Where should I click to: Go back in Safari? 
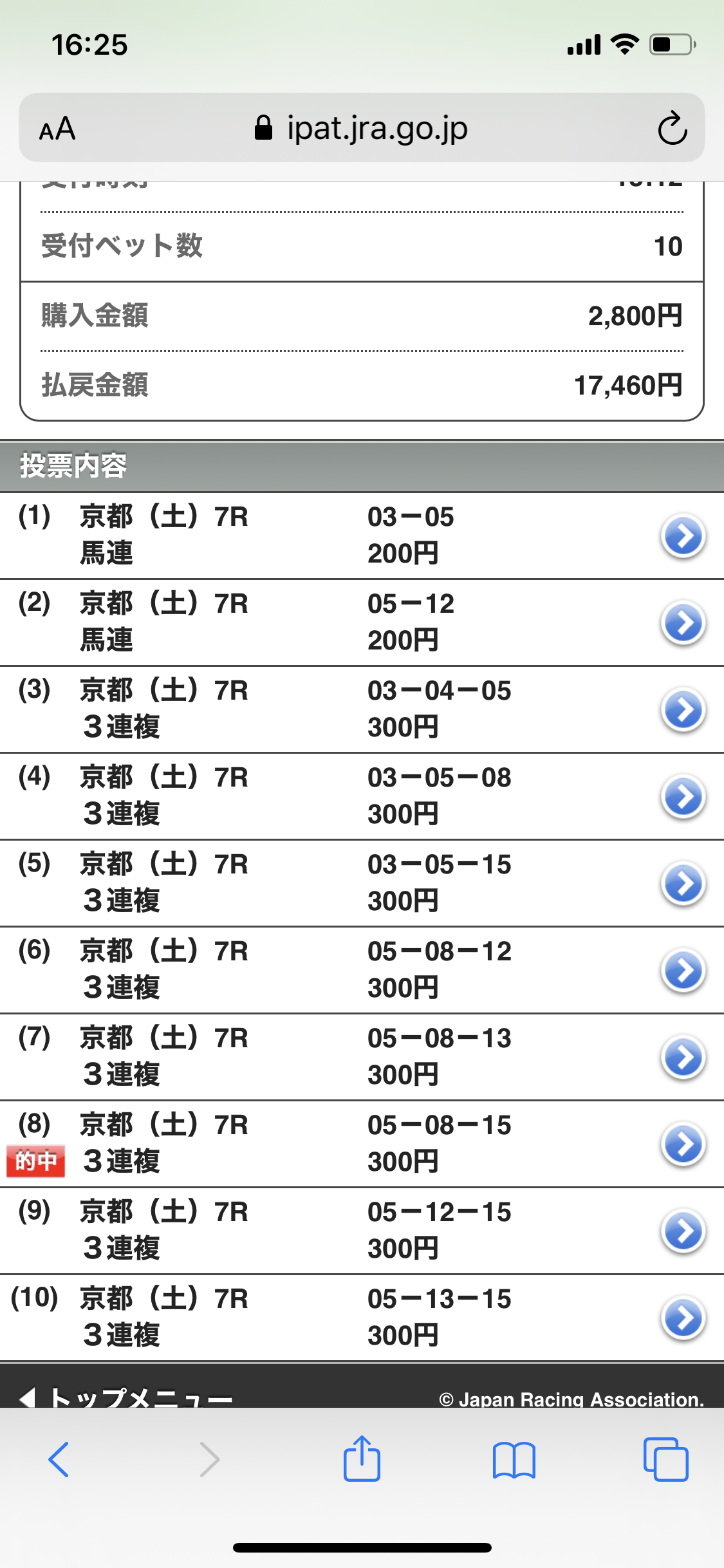click(x=59, y=1459)
